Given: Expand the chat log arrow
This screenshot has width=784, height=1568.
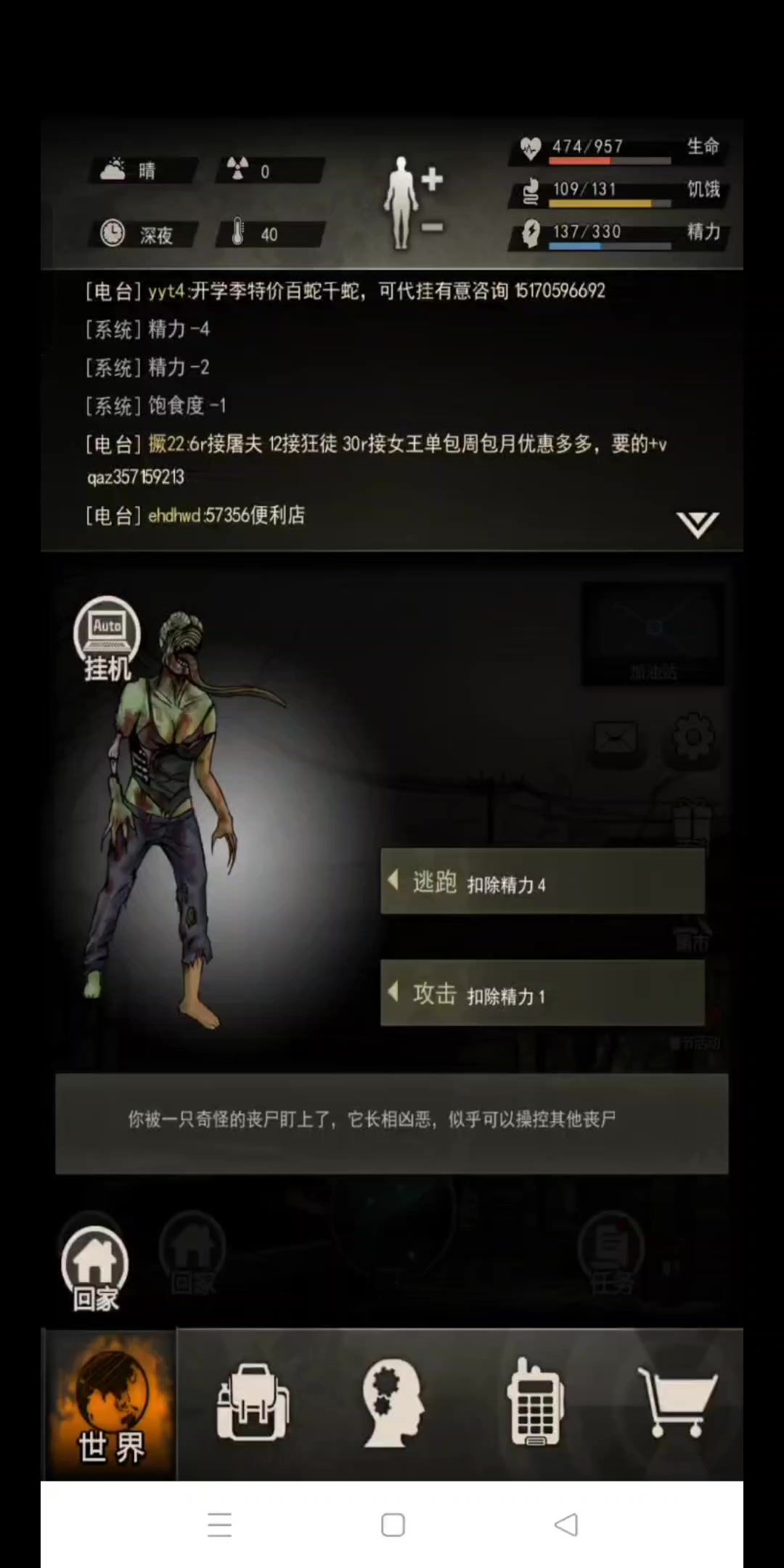Looking at the screenshot, I should (697, 524).
